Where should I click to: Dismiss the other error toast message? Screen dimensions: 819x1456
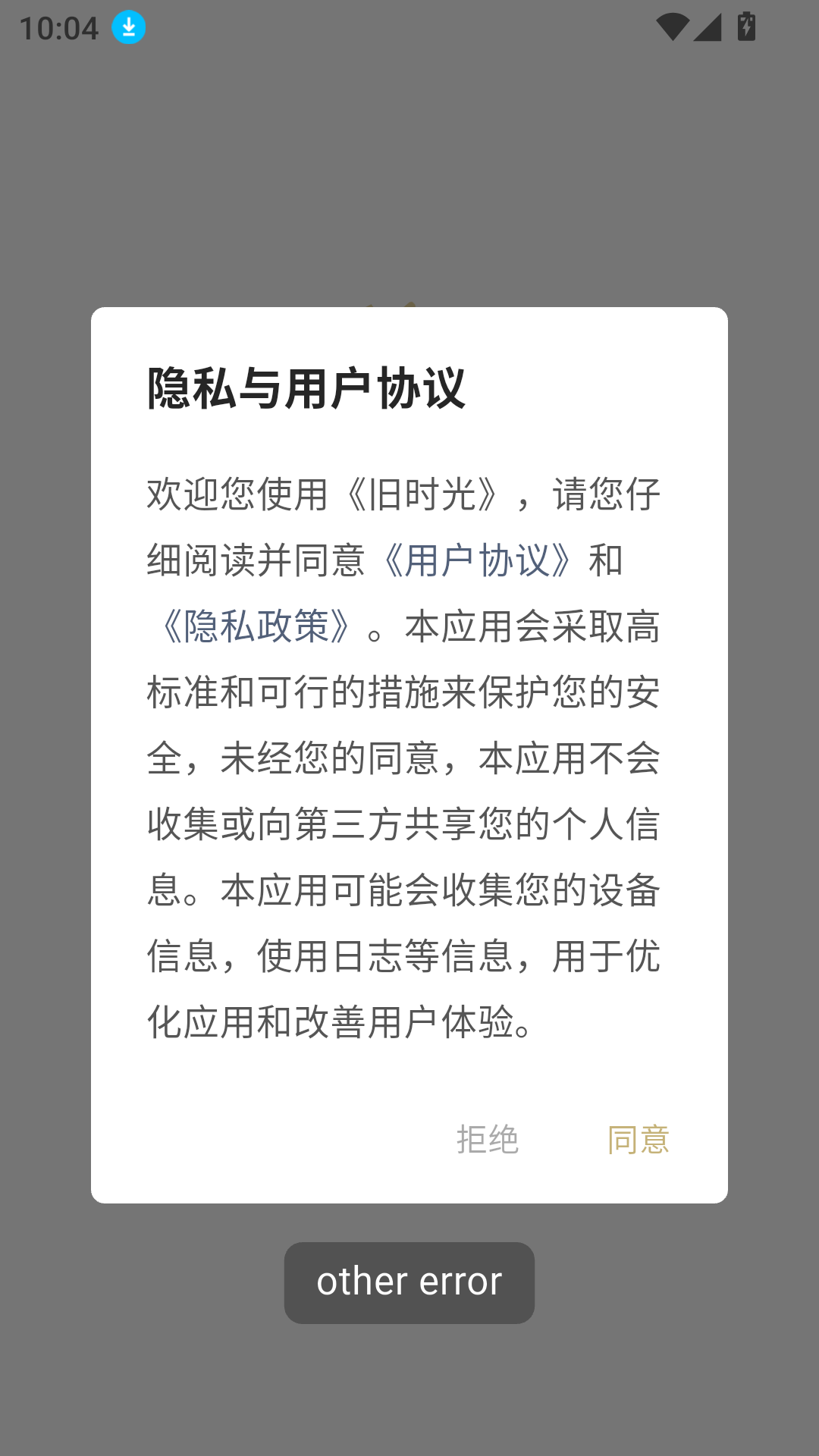coord(409,1282)
